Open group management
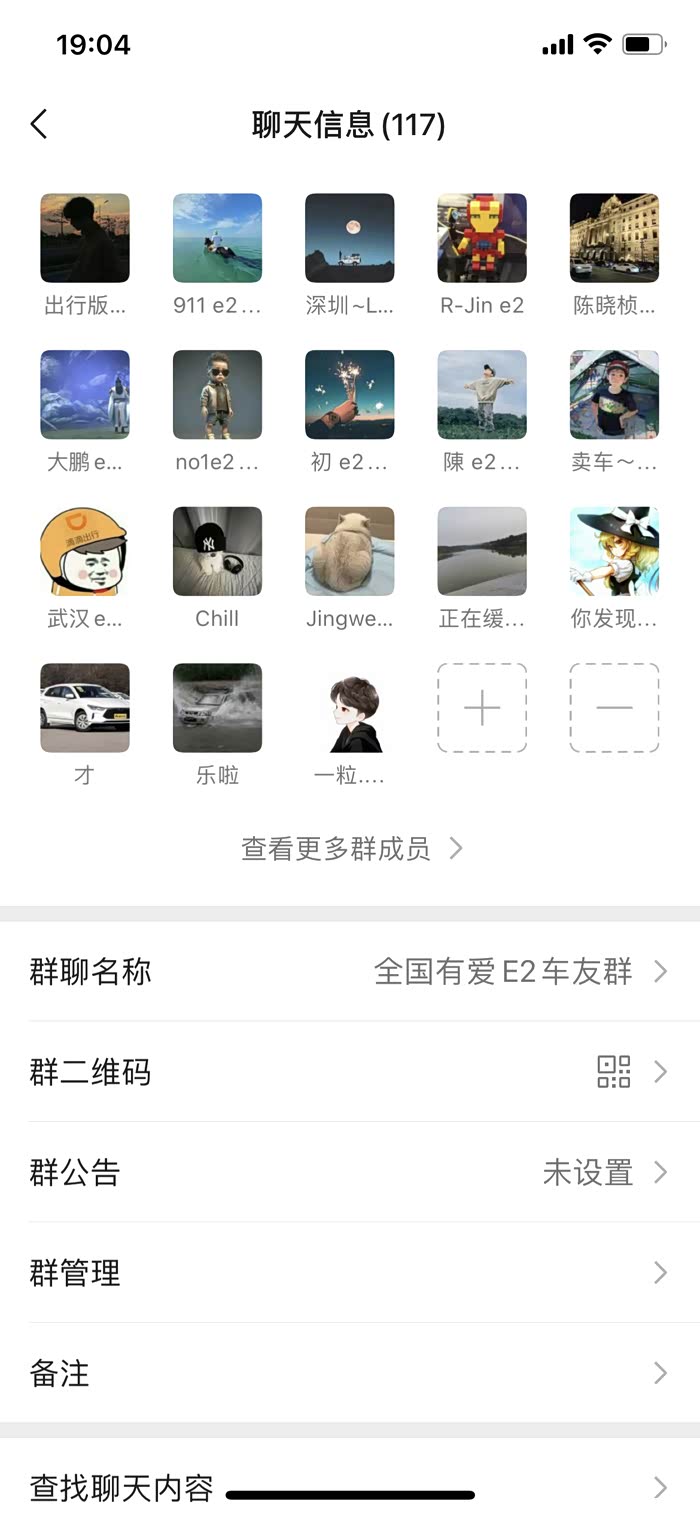Screen dimensions: 700x1514 click(x=350, y=1273)
